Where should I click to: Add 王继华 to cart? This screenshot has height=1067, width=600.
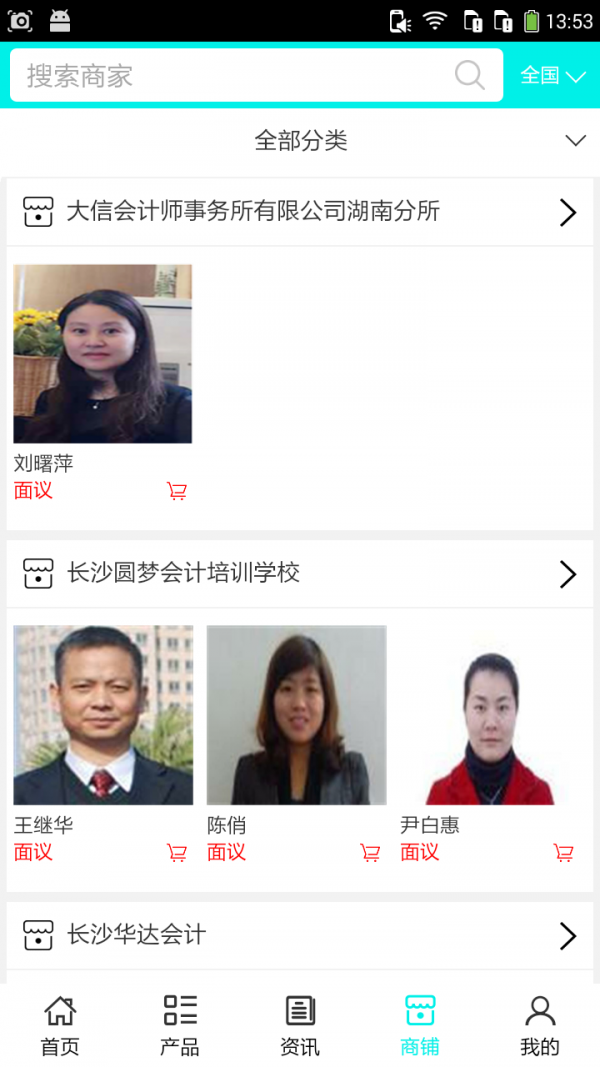[177, 852]
